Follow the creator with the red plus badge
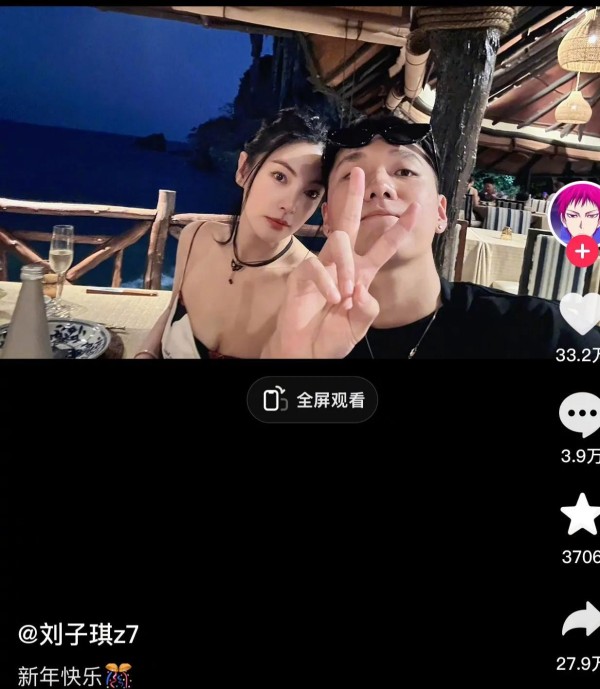 [x=582, y=251]
